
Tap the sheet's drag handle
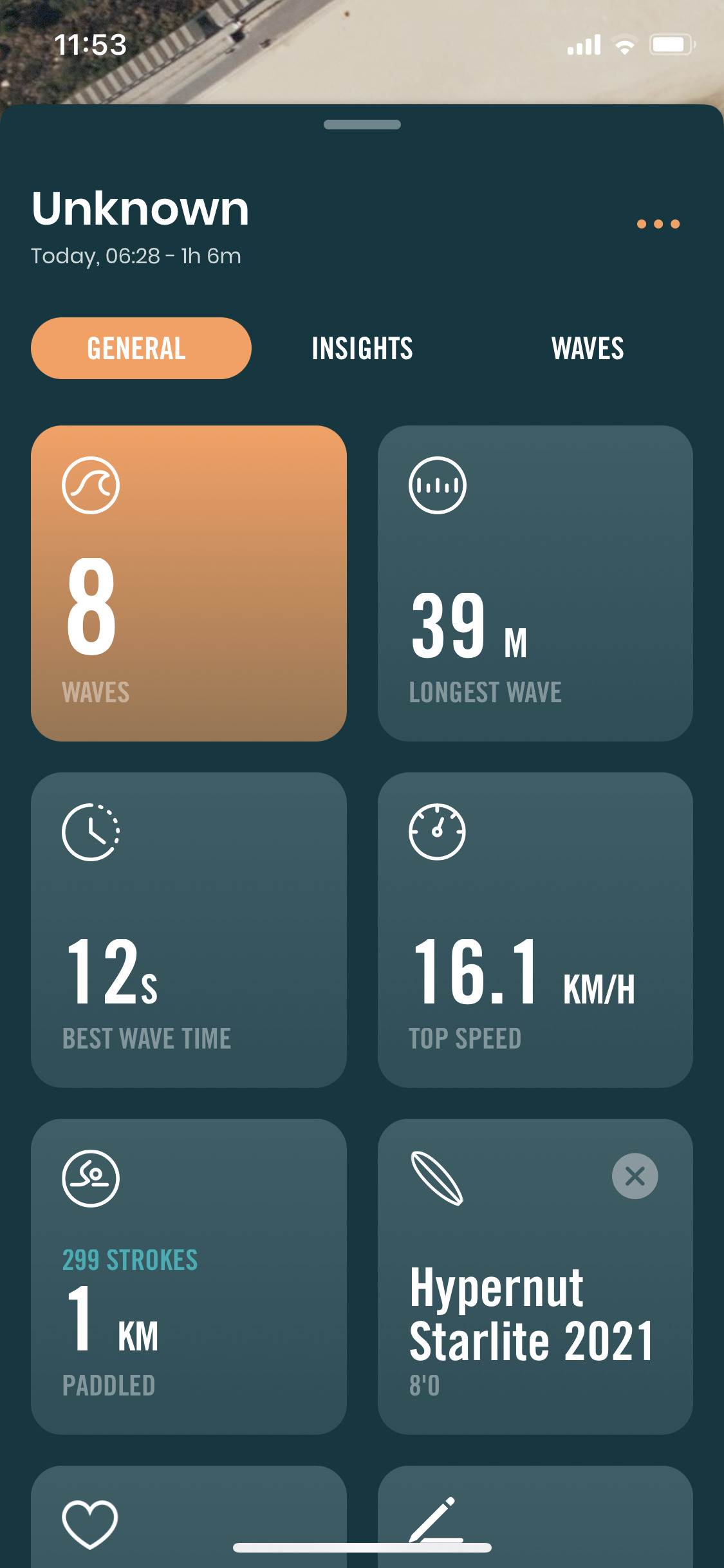[x=362, y=125]
